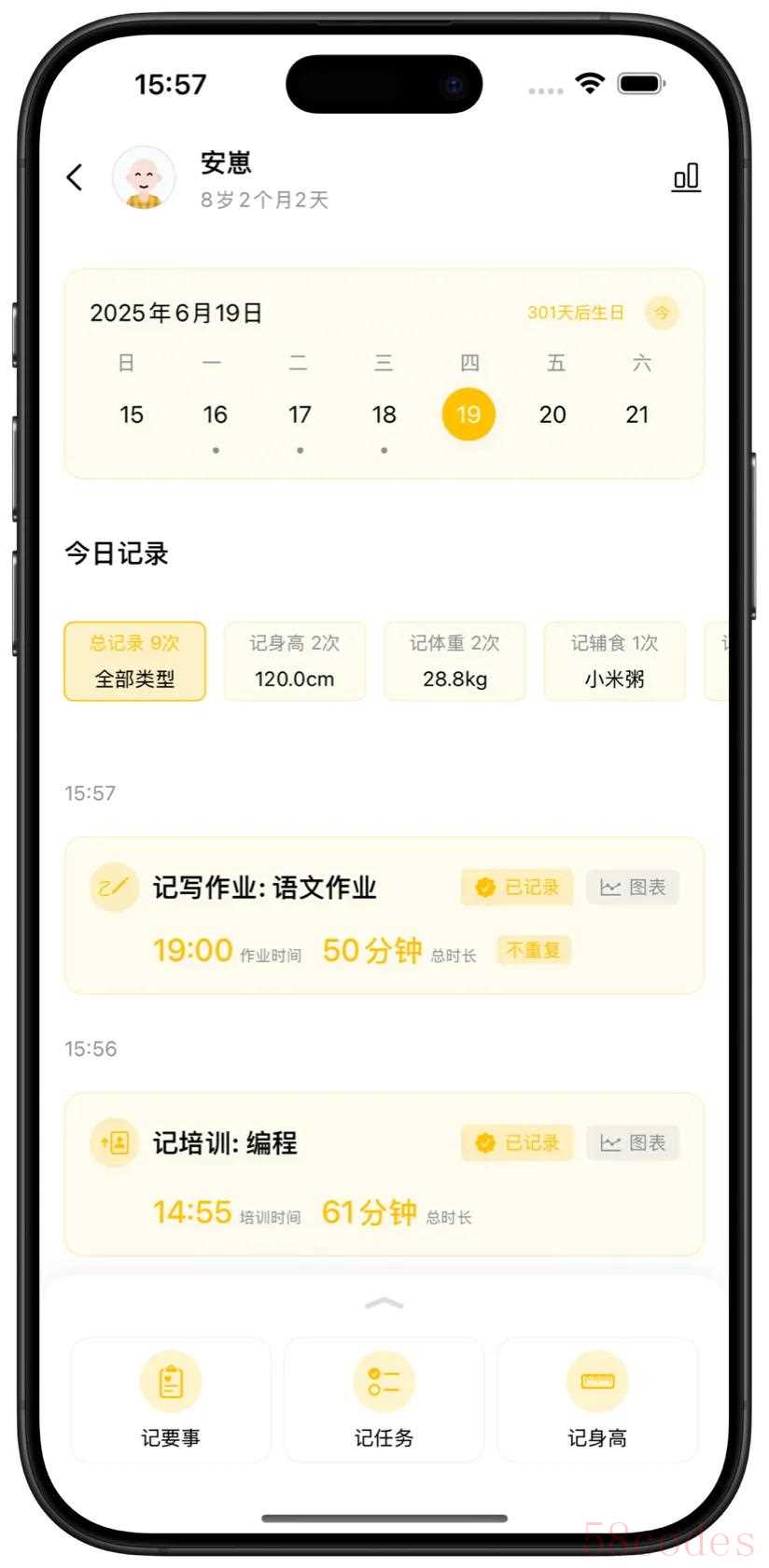Expand the bottom panel with the up chevron
The width and height of the screenshot is (769, 1568).
[384, 1303]
